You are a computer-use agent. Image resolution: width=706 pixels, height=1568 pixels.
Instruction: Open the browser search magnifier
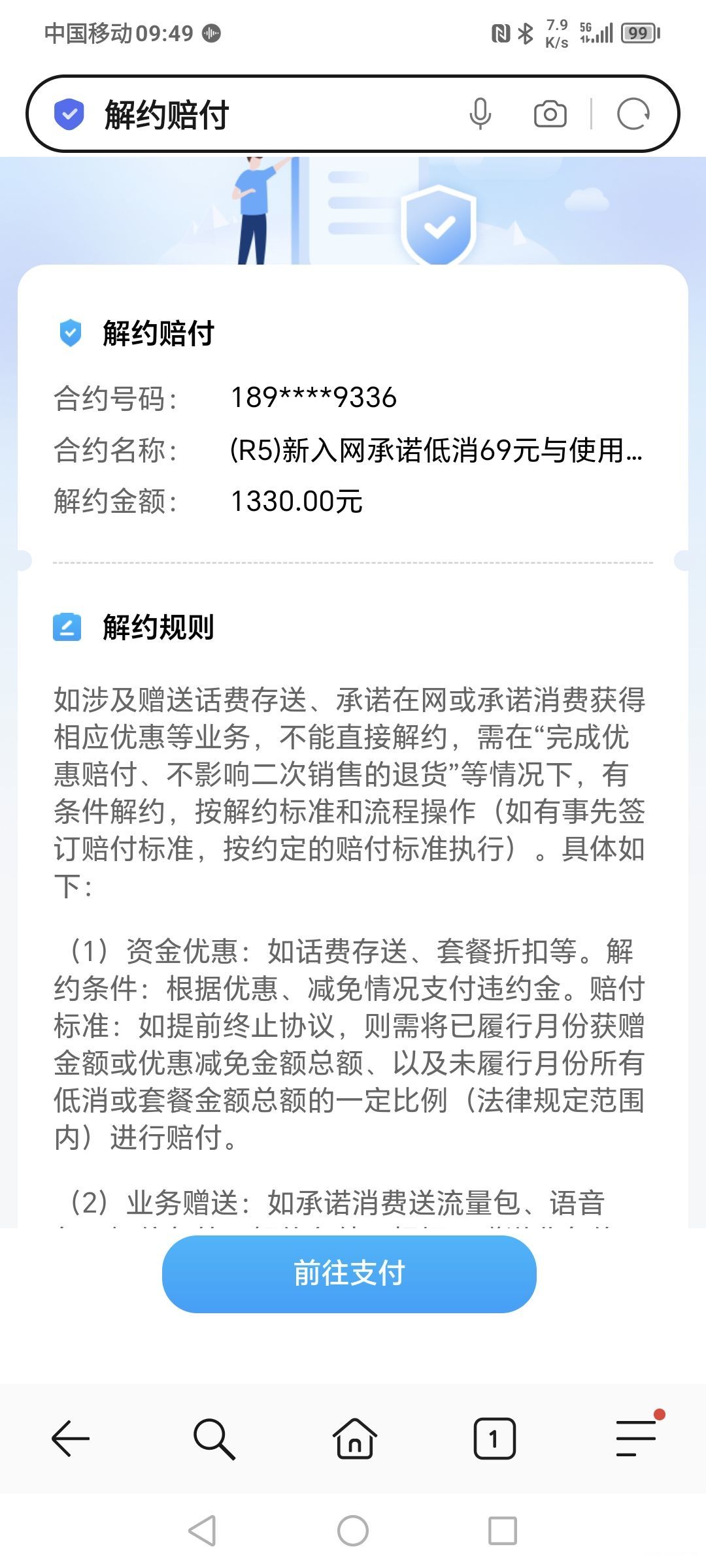tap(214, 1439)
